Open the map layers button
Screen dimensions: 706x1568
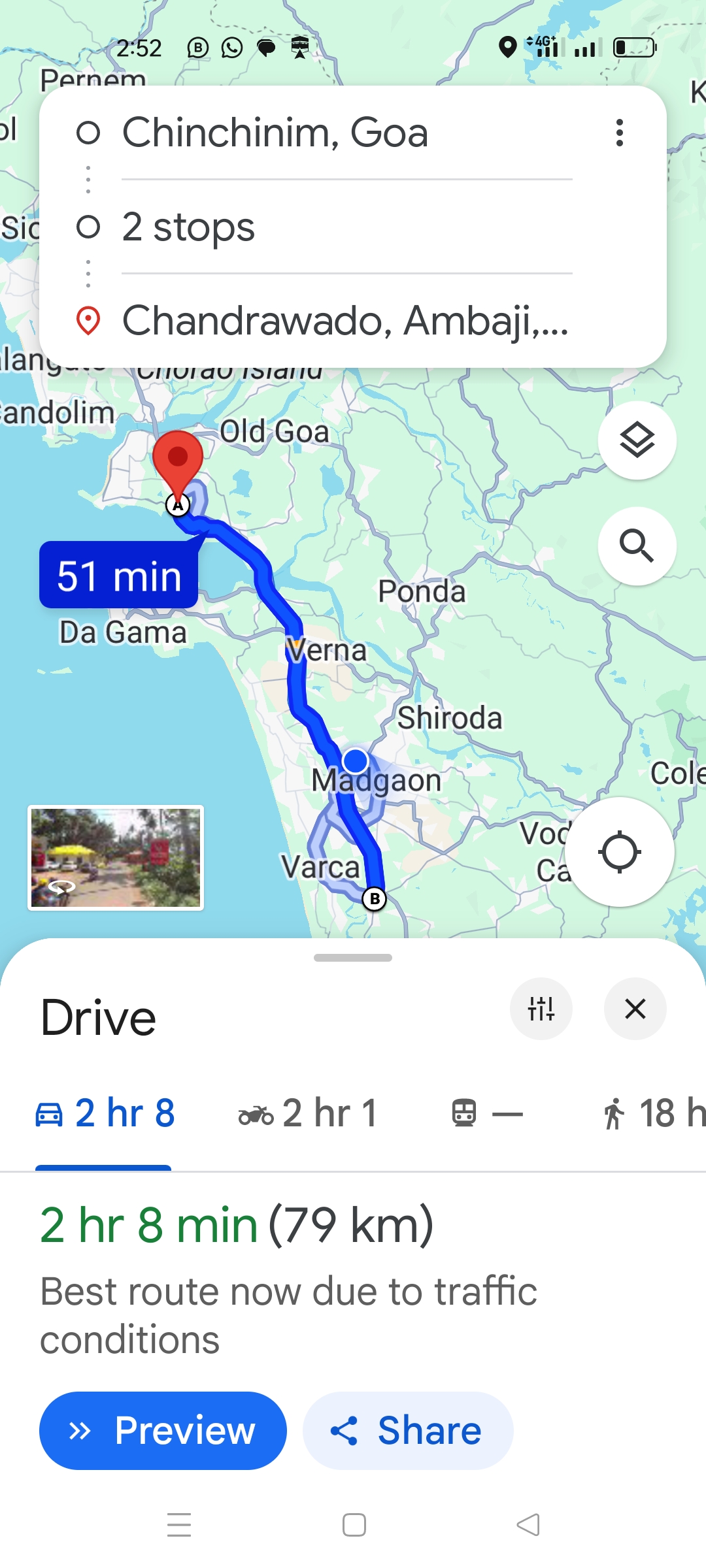tap(637, 440)
